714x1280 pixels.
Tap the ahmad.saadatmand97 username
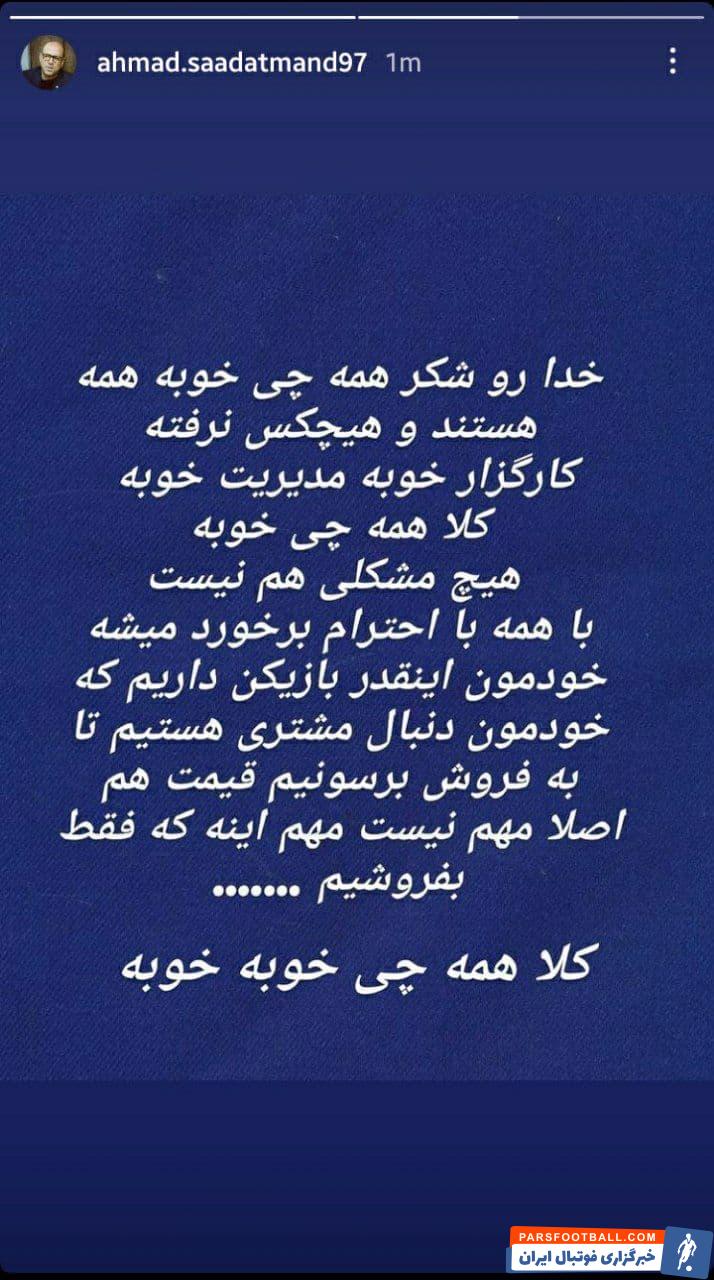point(232,63)
